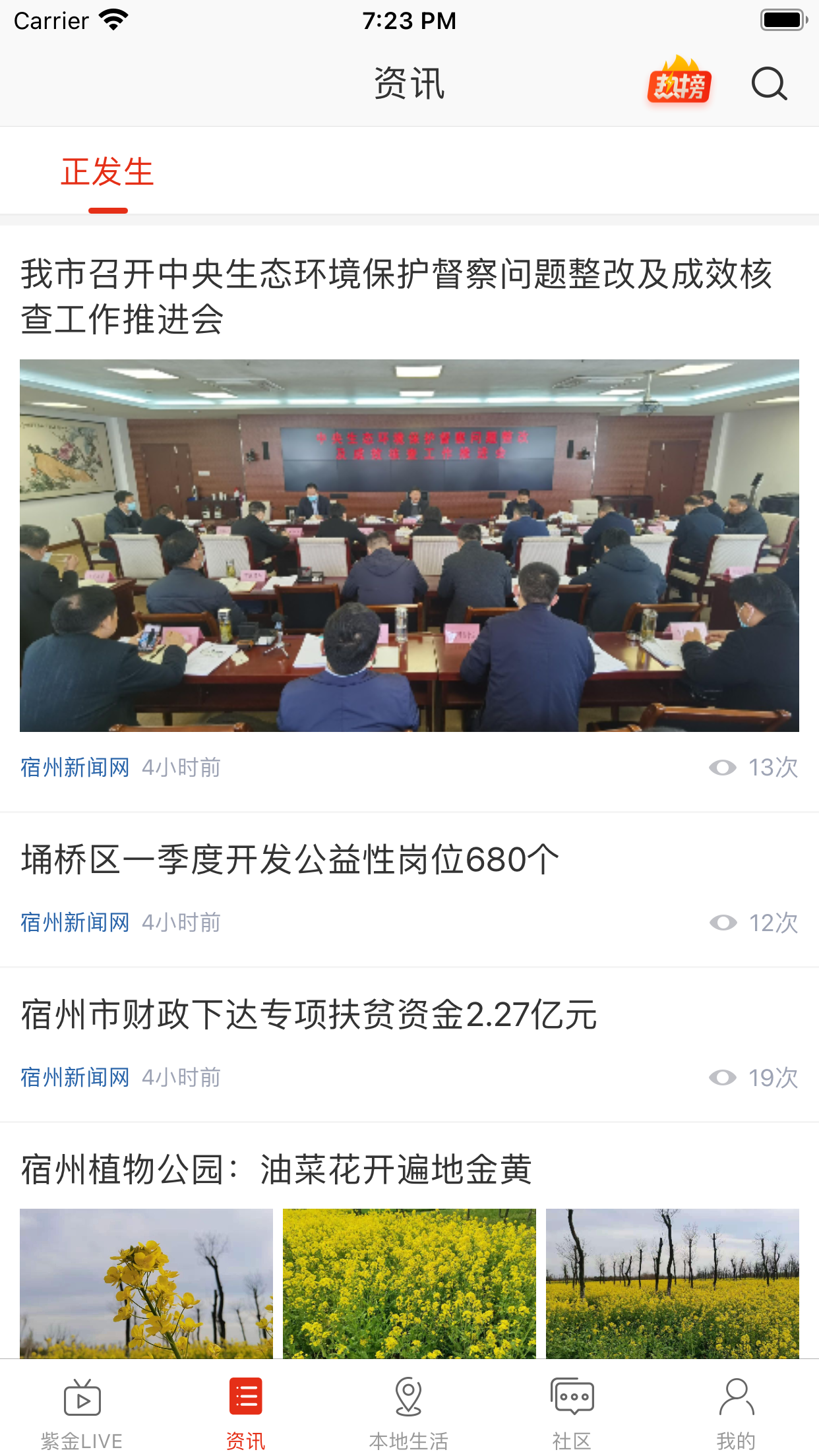The image size is (819, 1456).
Task: Tap the Wi-Fi icon in status bar
Action: (112, 19)
